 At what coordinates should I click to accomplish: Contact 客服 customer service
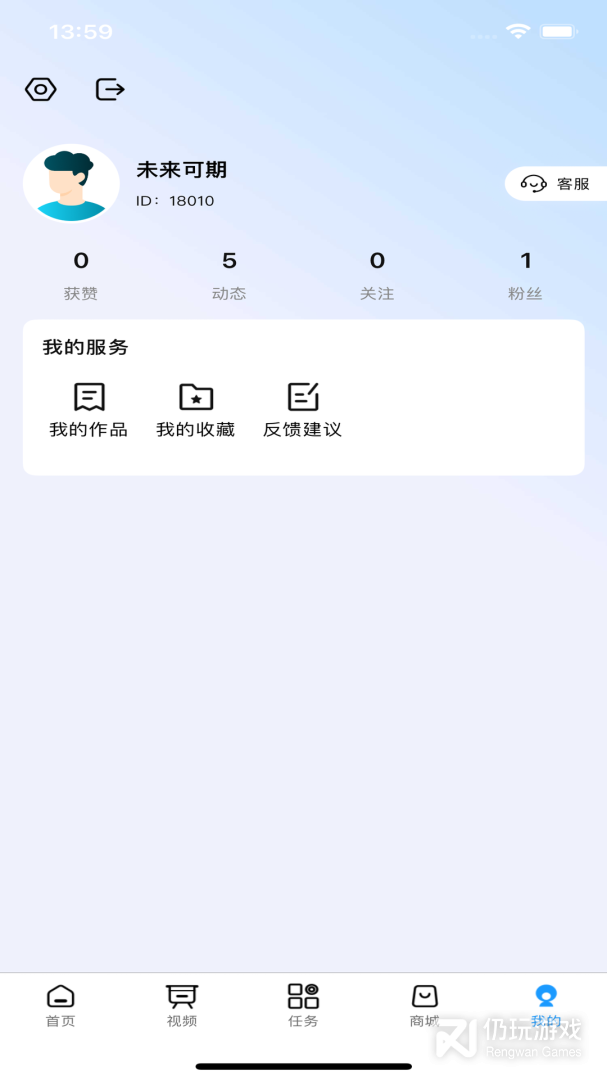point(556,184)
